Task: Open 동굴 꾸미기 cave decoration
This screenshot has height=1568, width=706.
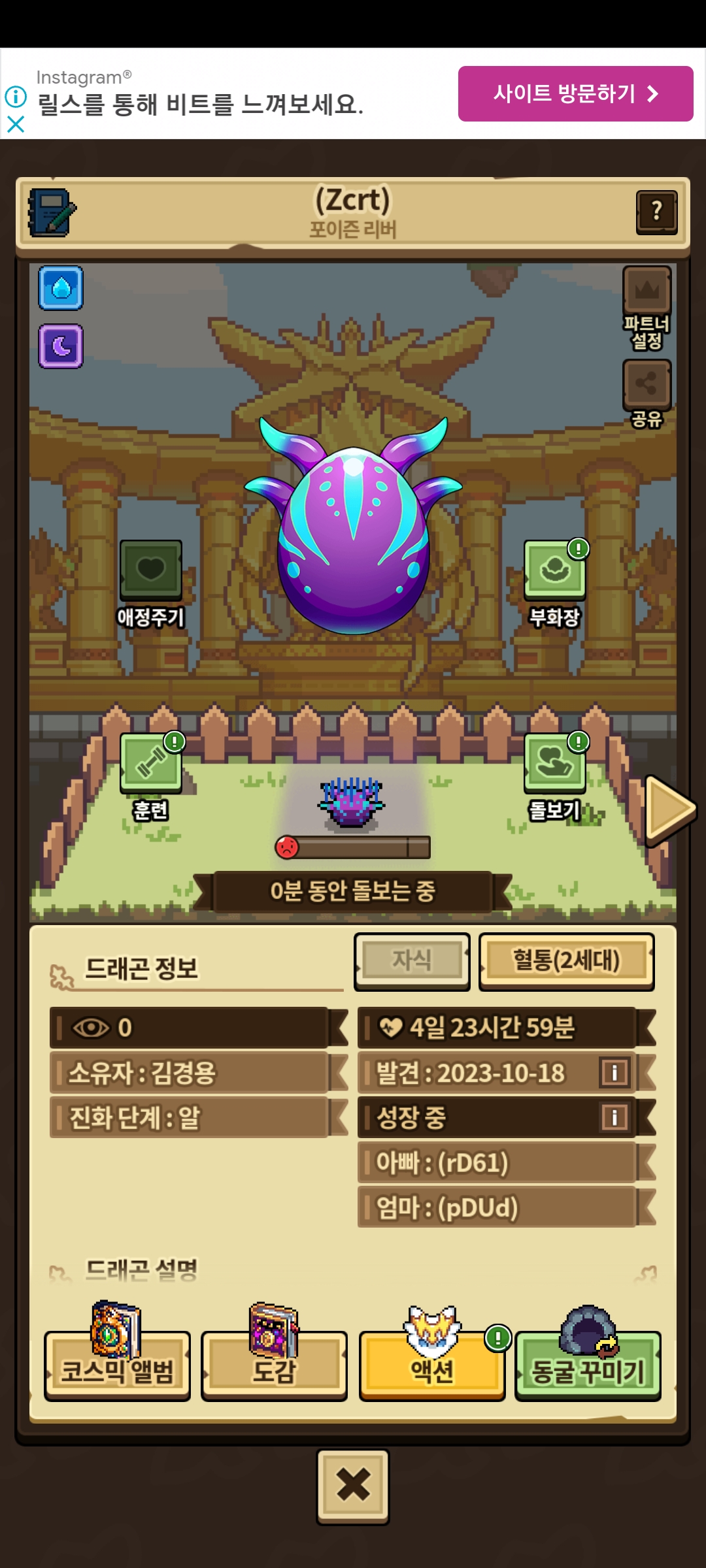Action: click(588, 1365)
